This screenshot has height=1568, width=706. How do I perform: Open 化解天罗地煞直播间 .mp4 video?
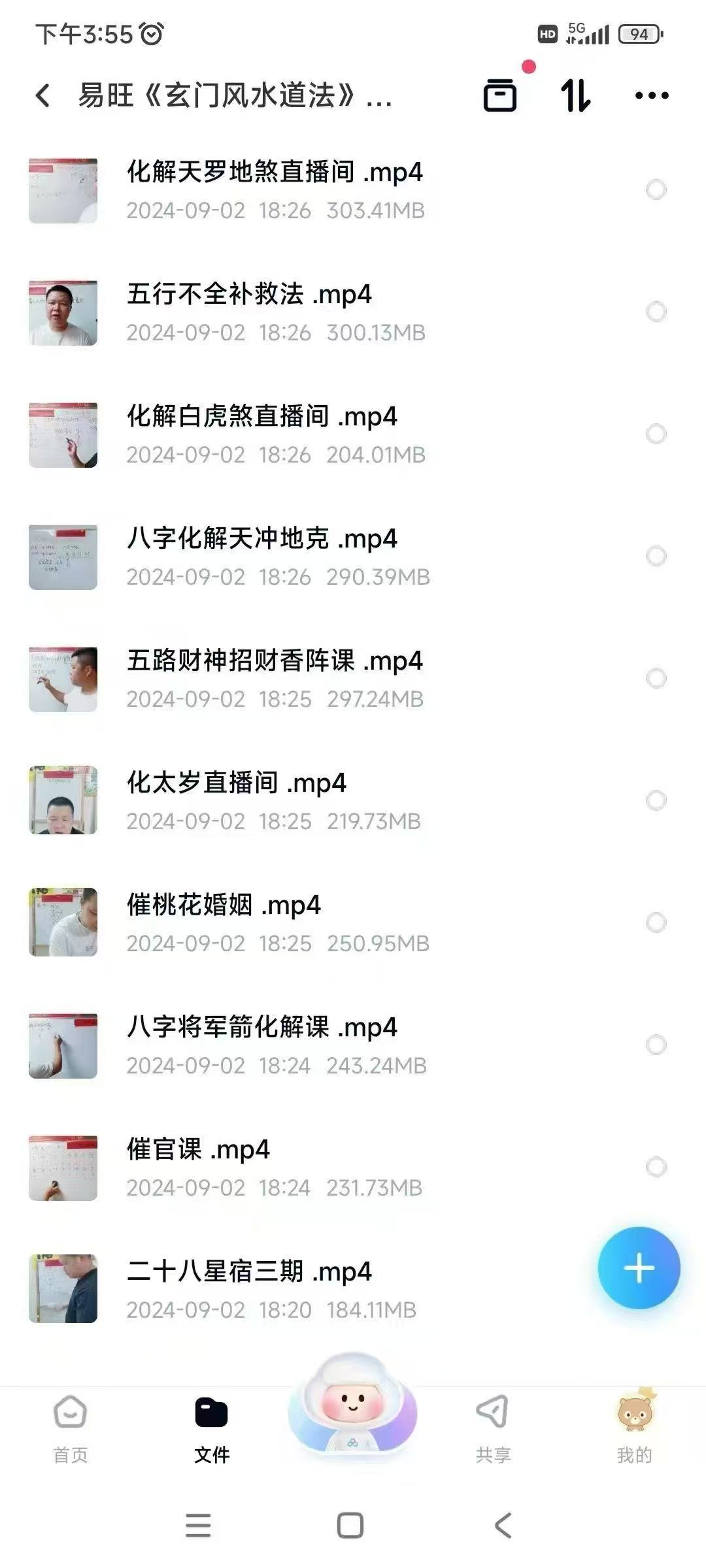275,172
